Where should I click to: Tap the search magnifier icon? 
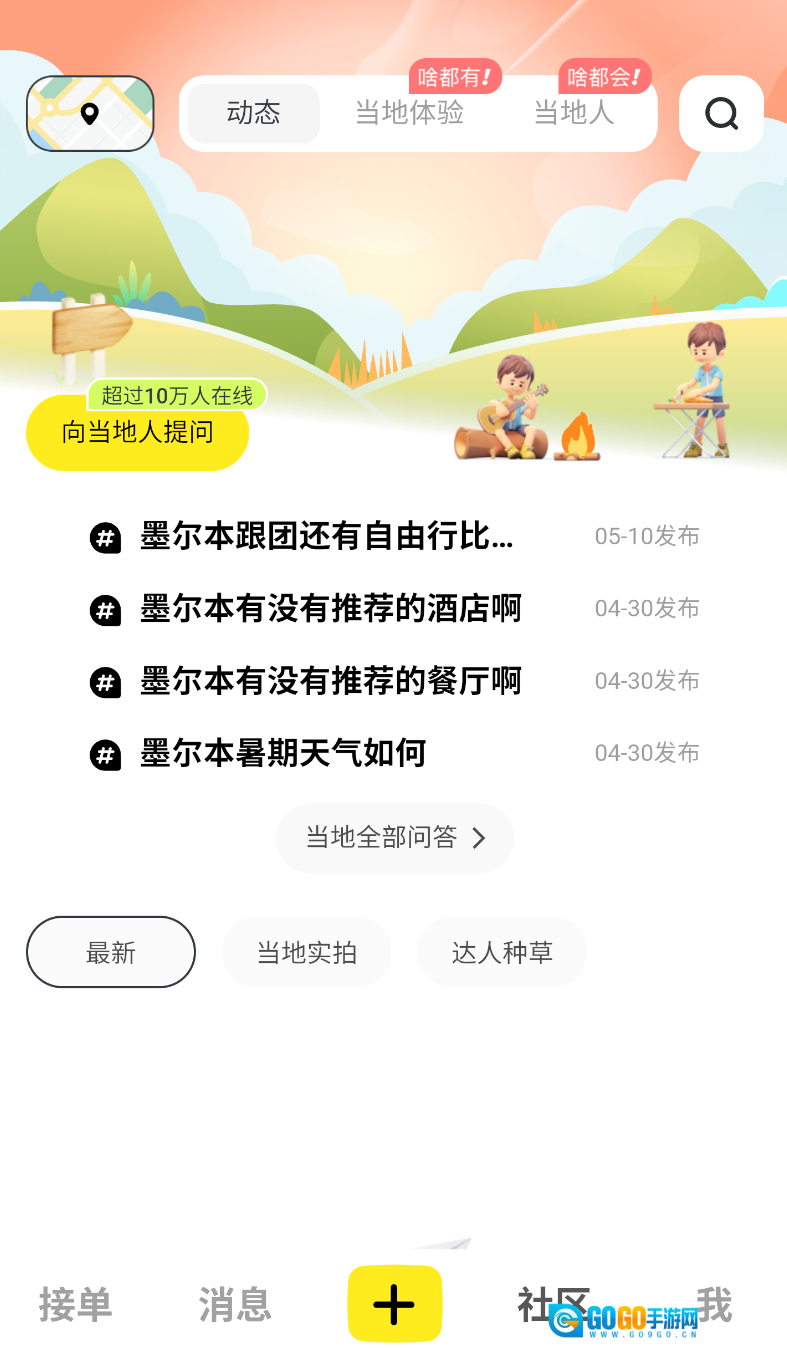coord(721,114)
